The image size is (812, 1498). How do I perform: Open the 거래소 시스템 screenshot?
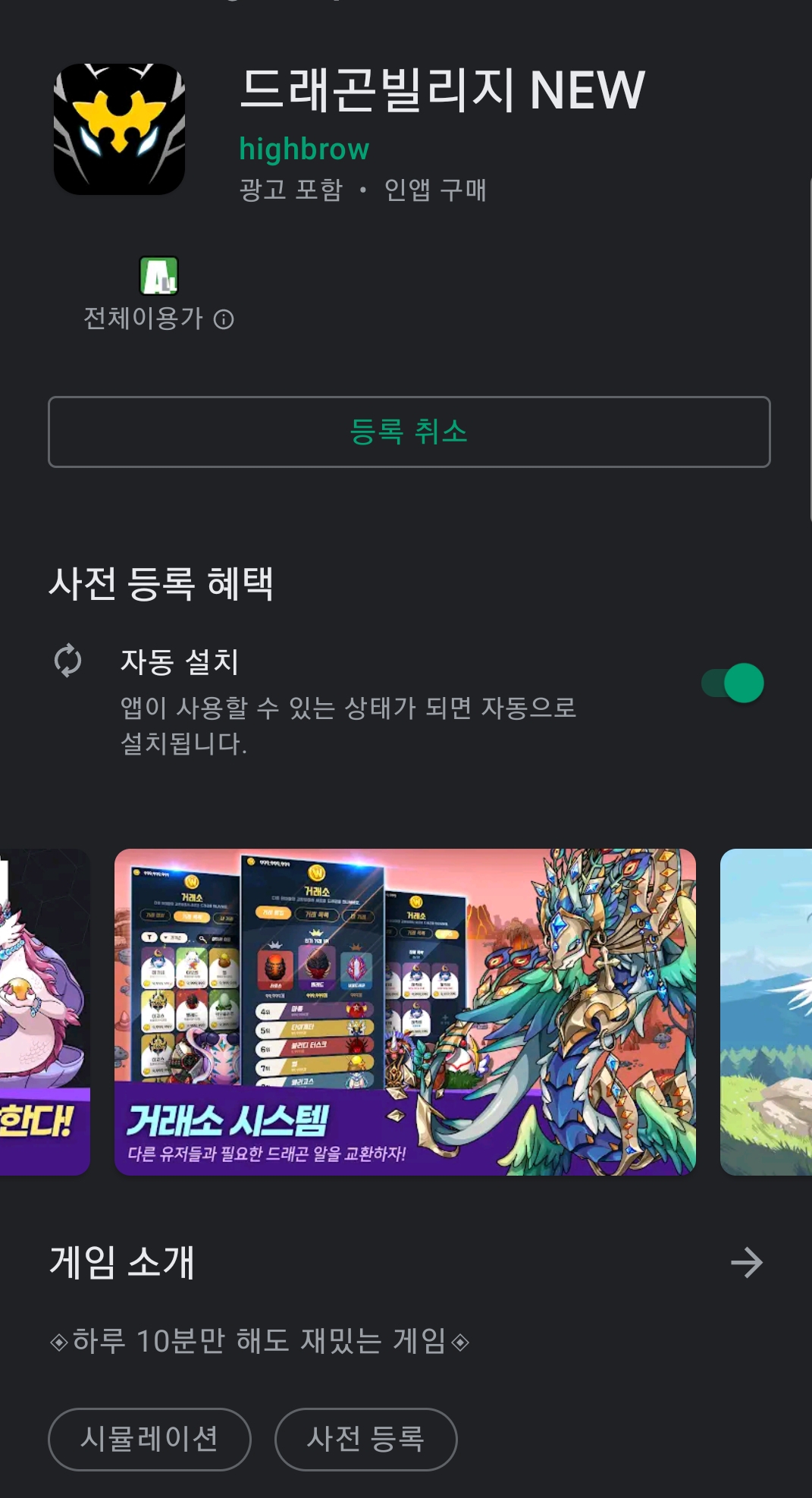point(405,1011)
